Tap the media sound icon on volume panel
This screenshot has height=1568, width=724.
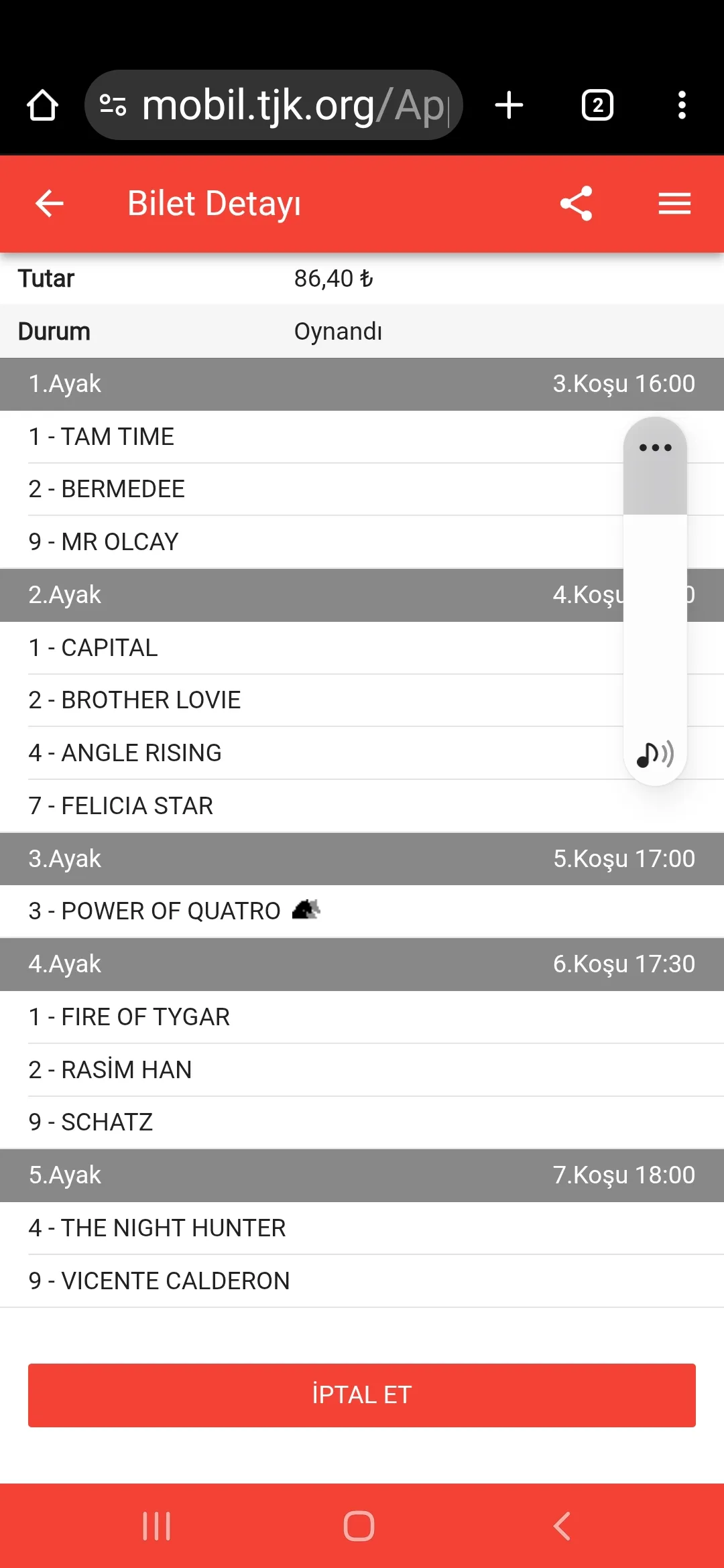[x=655, y=755]
